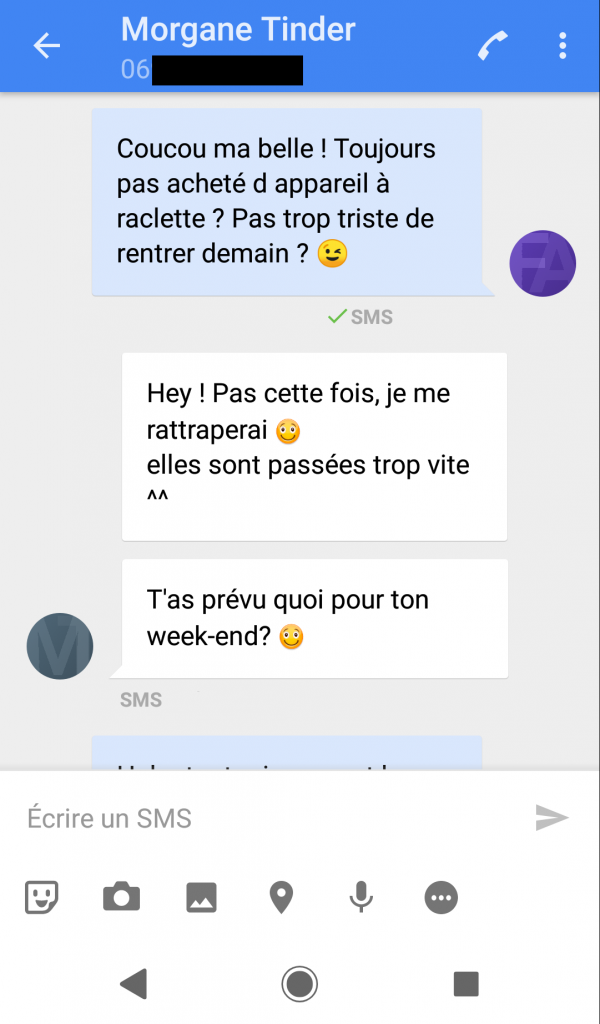Share a location with the pin icon
This screenshot has width=600, height=1024.
(x=281, y=898)
